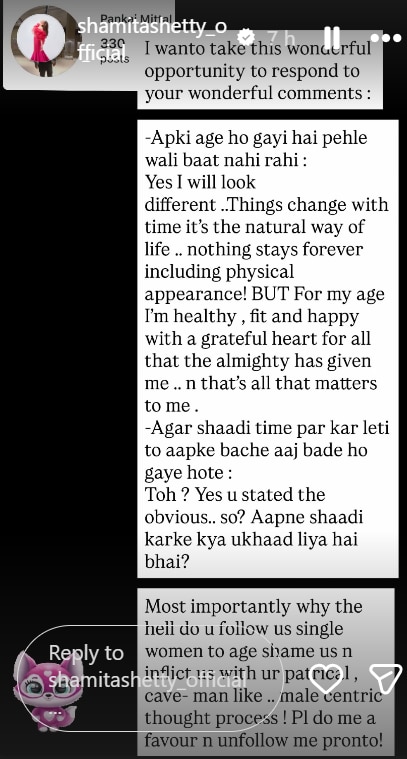The width and height of the screenshot is (407, 759).
Task: Pause the story playback
Action: (332, 37)
